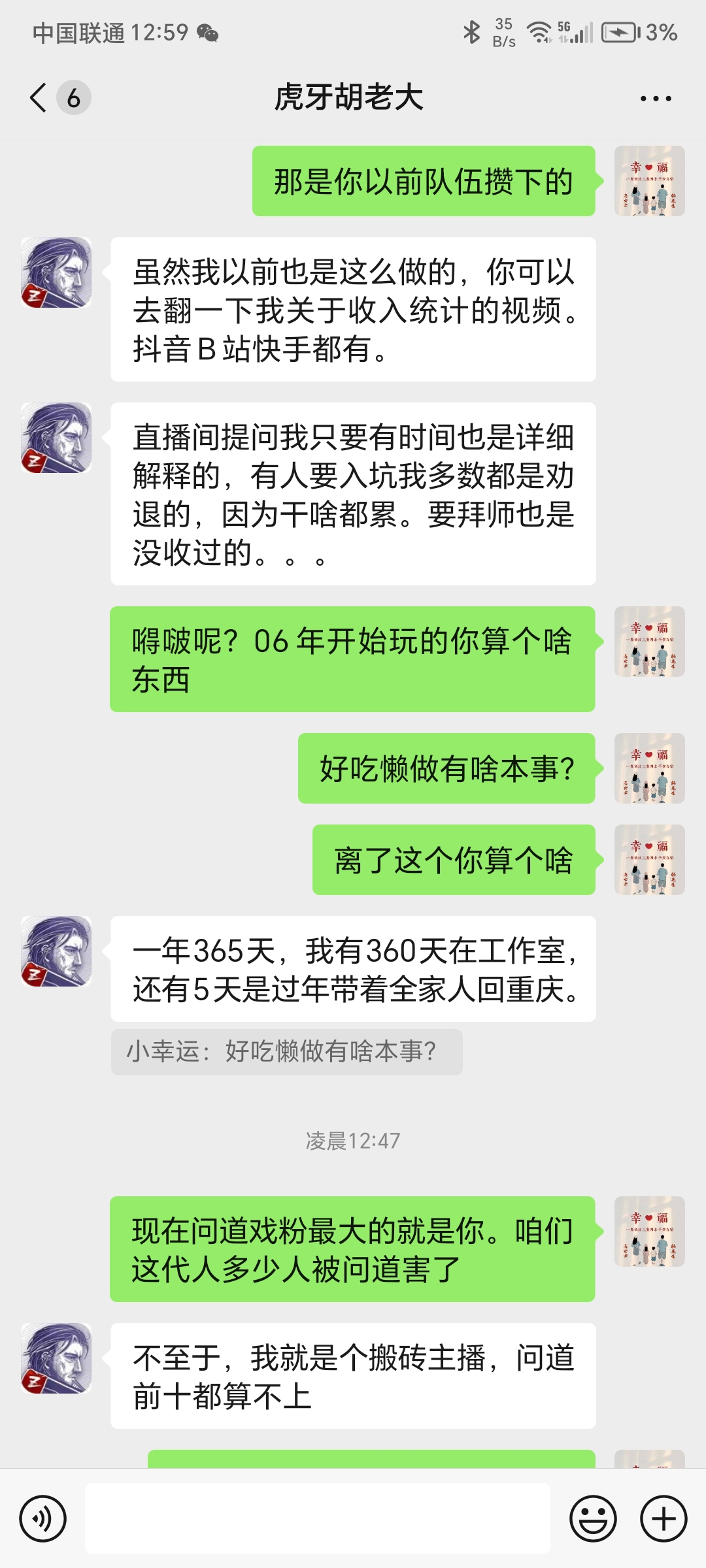Open the emoji sticker panel
Screen dimensions: 706x1568
coord(593,1519)
